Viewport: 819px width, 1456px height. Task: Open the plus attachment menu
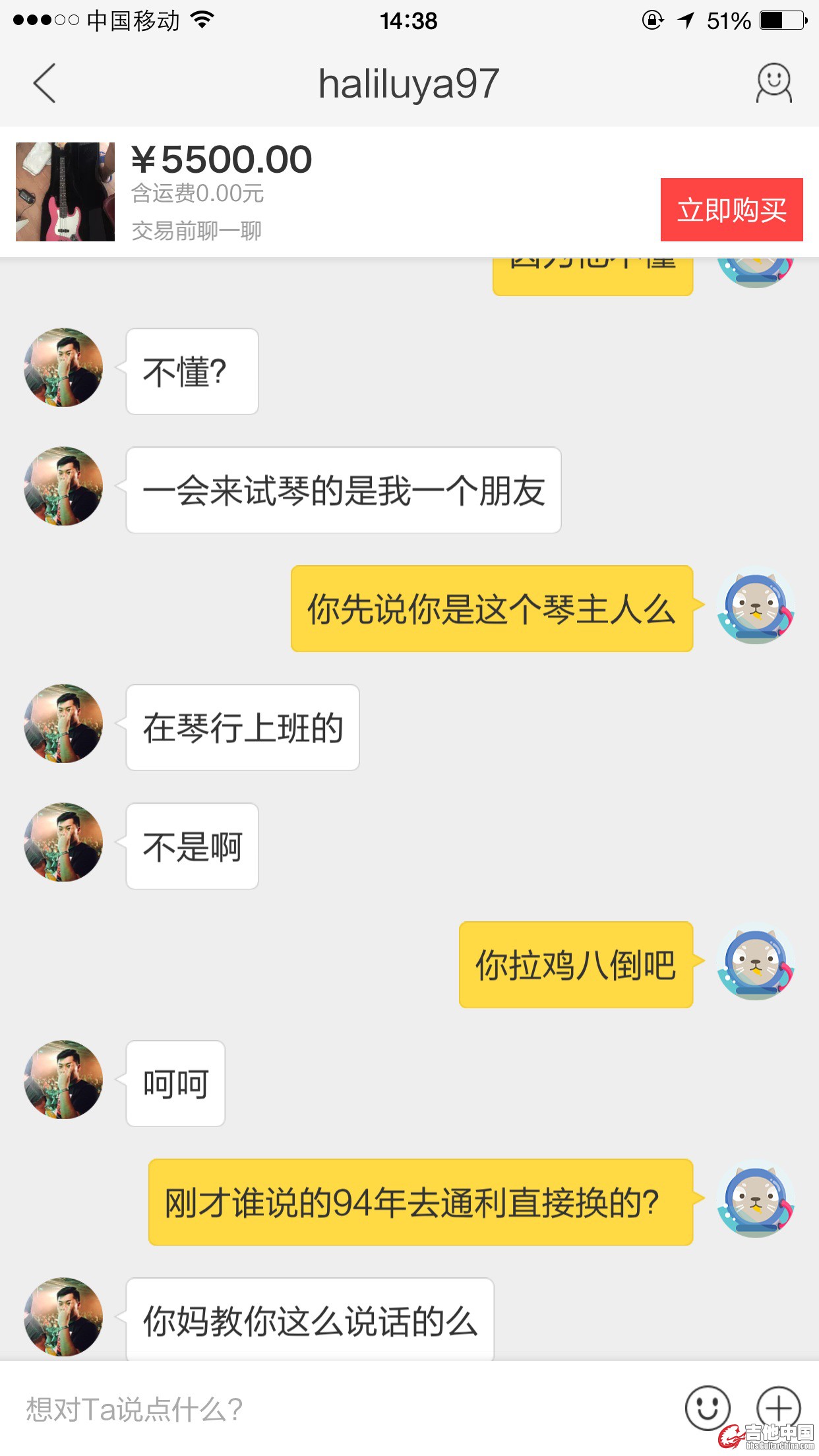coord(778,1408)
